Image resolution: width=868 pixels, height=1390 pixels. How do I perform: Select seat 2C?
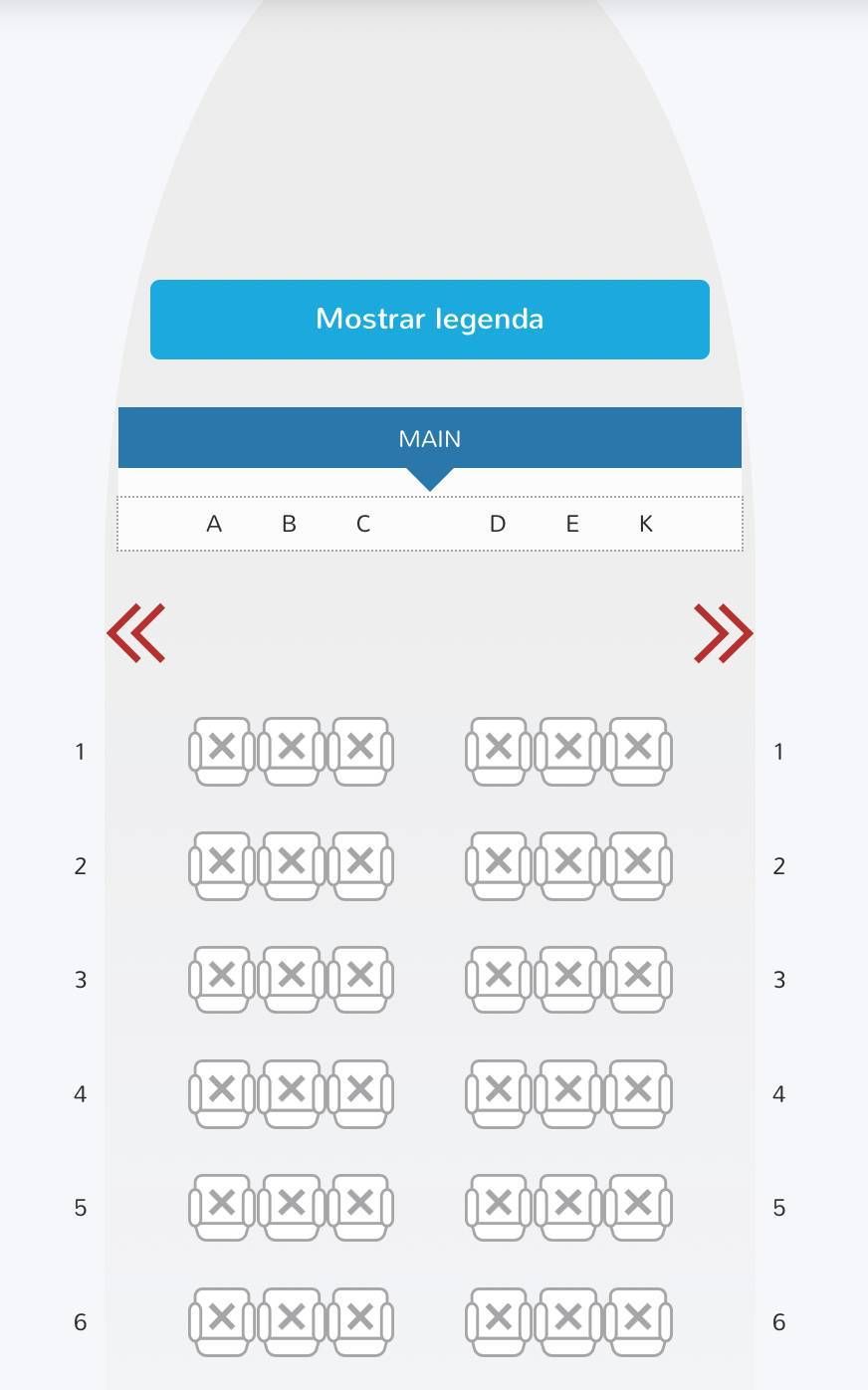pyautogui.click(x=360, y=865)
